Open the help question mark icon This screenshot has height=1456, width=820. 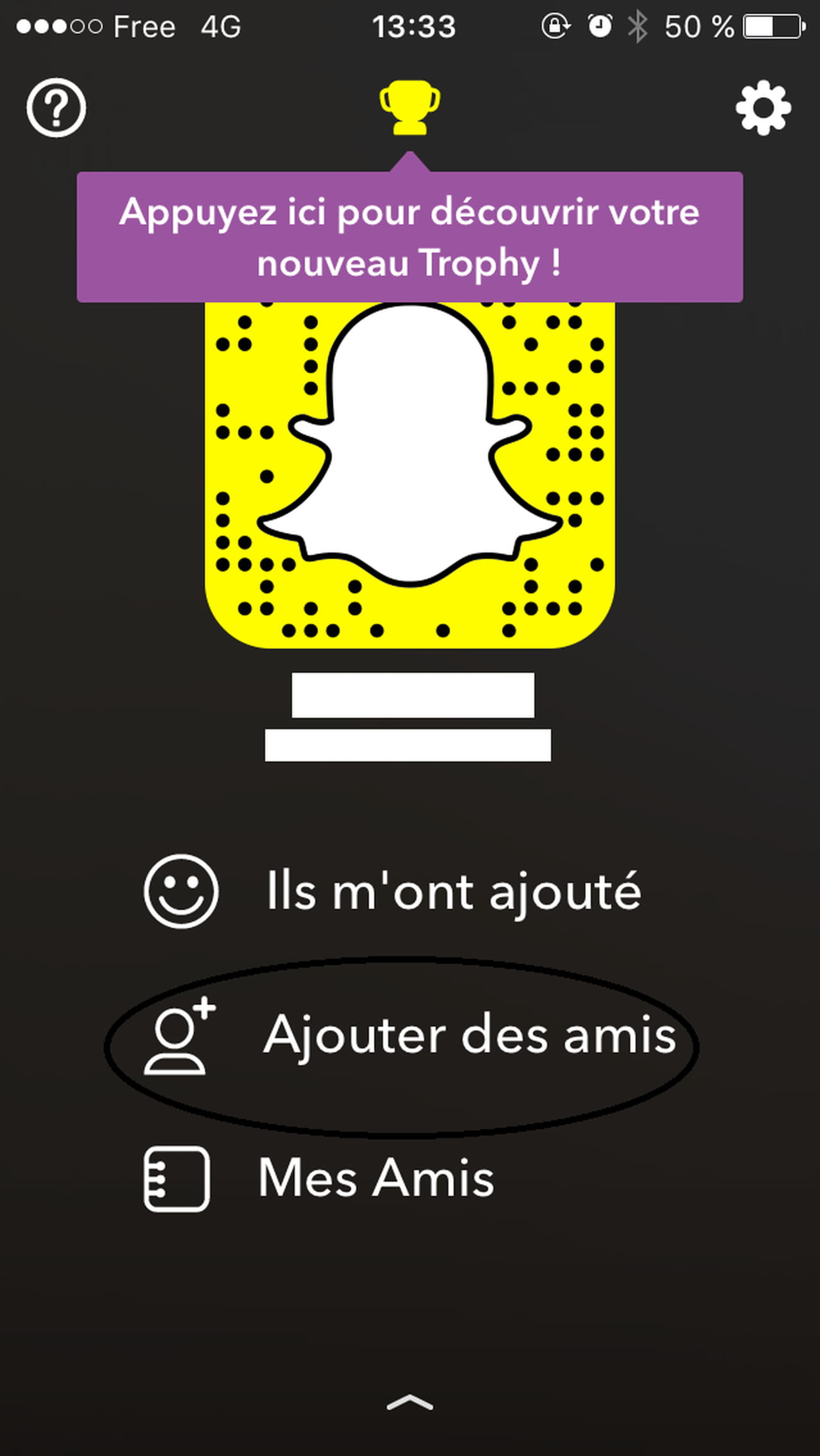[x=56, y=108]
